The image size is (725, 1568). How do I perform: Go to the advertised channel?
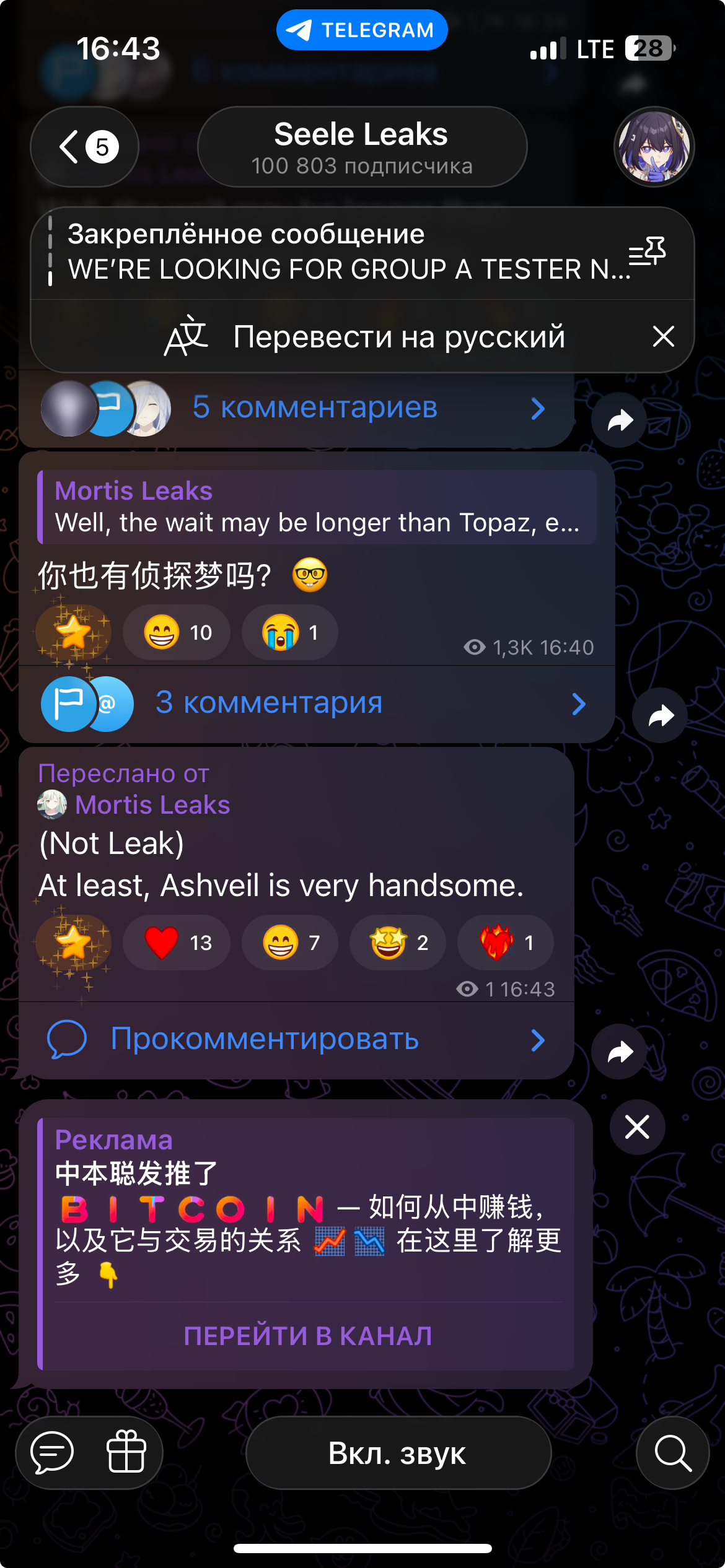[x=308, y=1336]
